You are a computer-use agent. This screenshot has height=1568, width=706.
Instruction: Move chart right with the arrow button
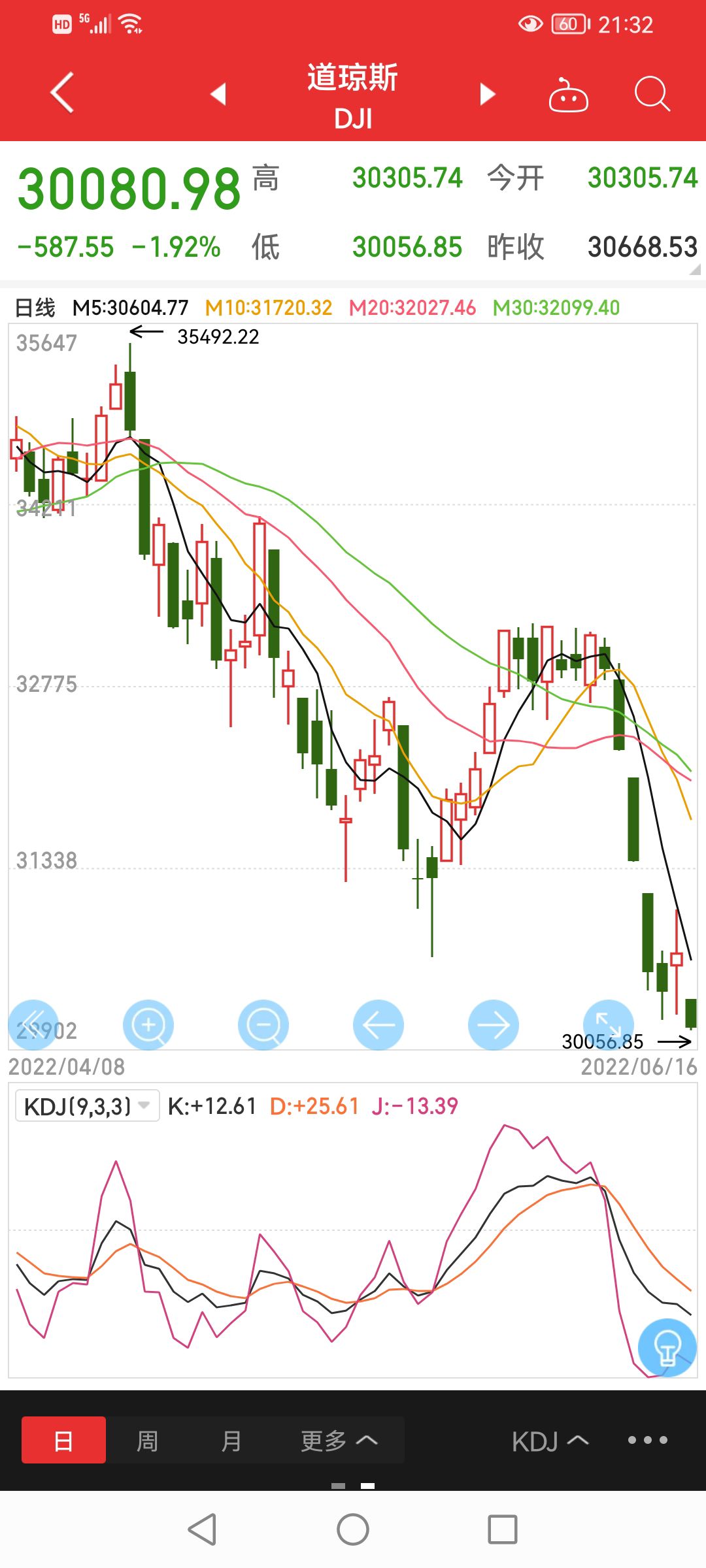tap(494, 1024)
